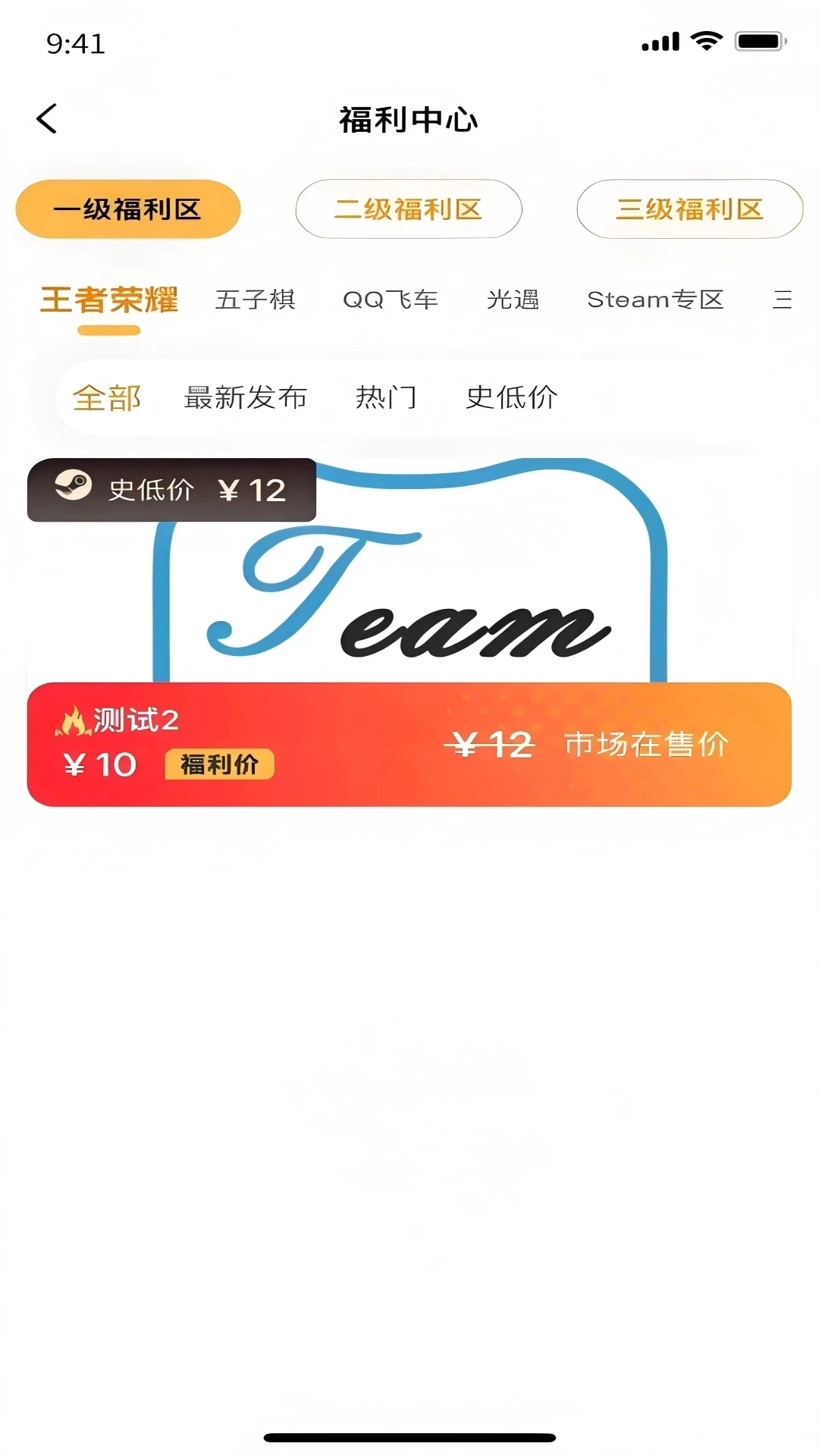Switch to the 二级福利区 section

coord(408,209)
